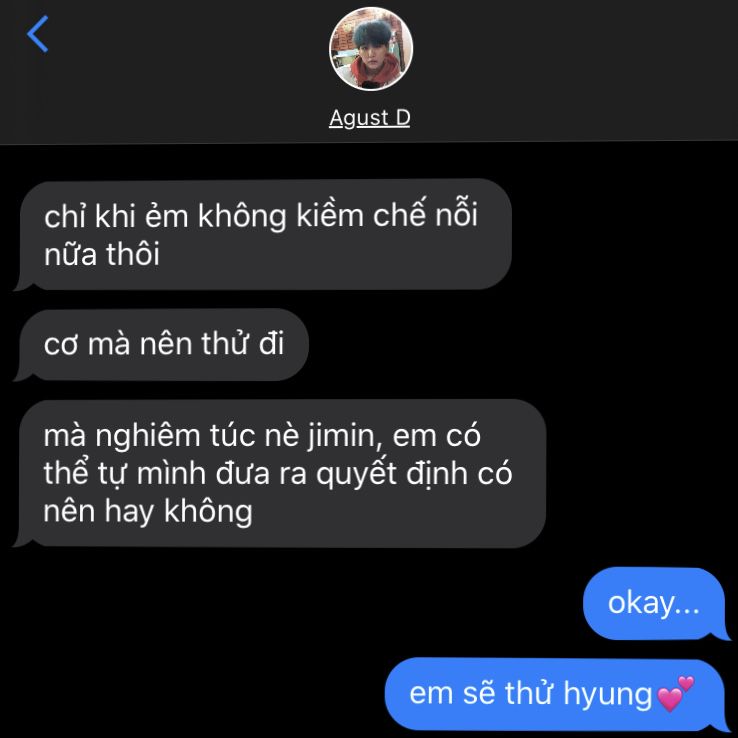The height and width of the screenshot is (738, 738).
Task: Go back to the conversations list
Action: pos(38,35)
